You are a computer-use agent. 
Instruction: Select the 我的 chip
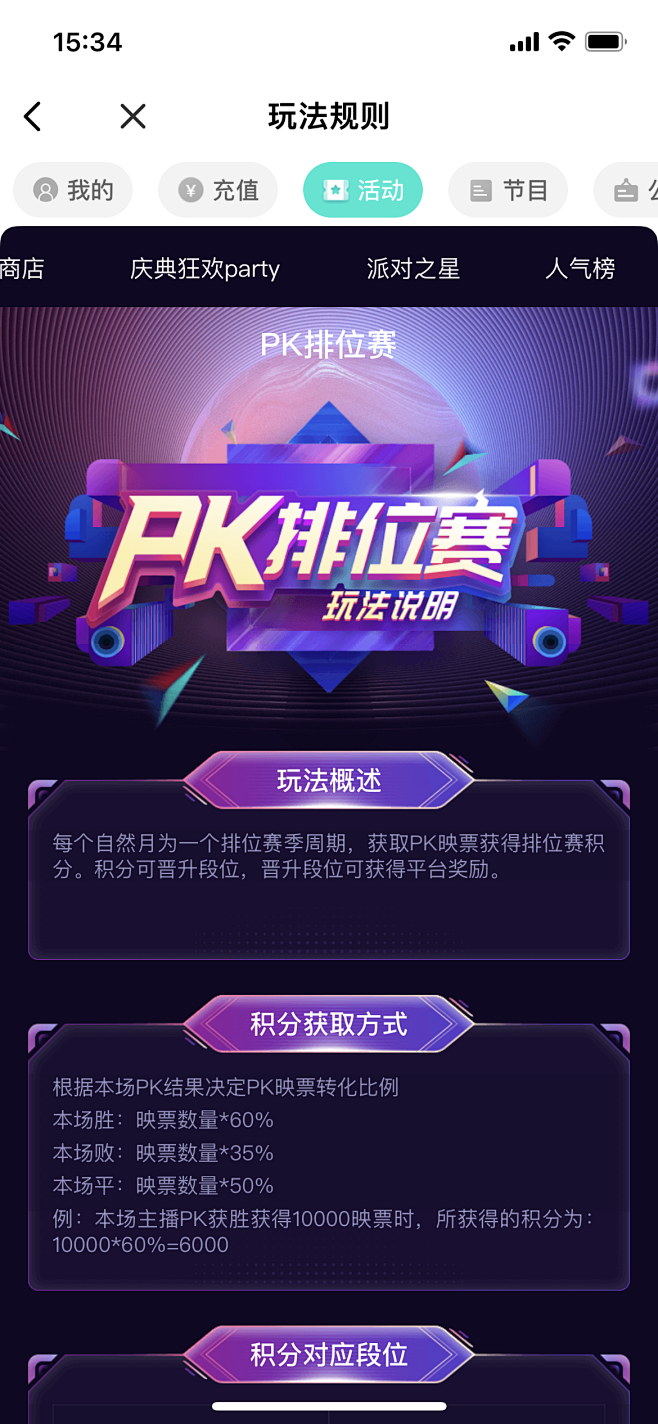click(73, 190)
